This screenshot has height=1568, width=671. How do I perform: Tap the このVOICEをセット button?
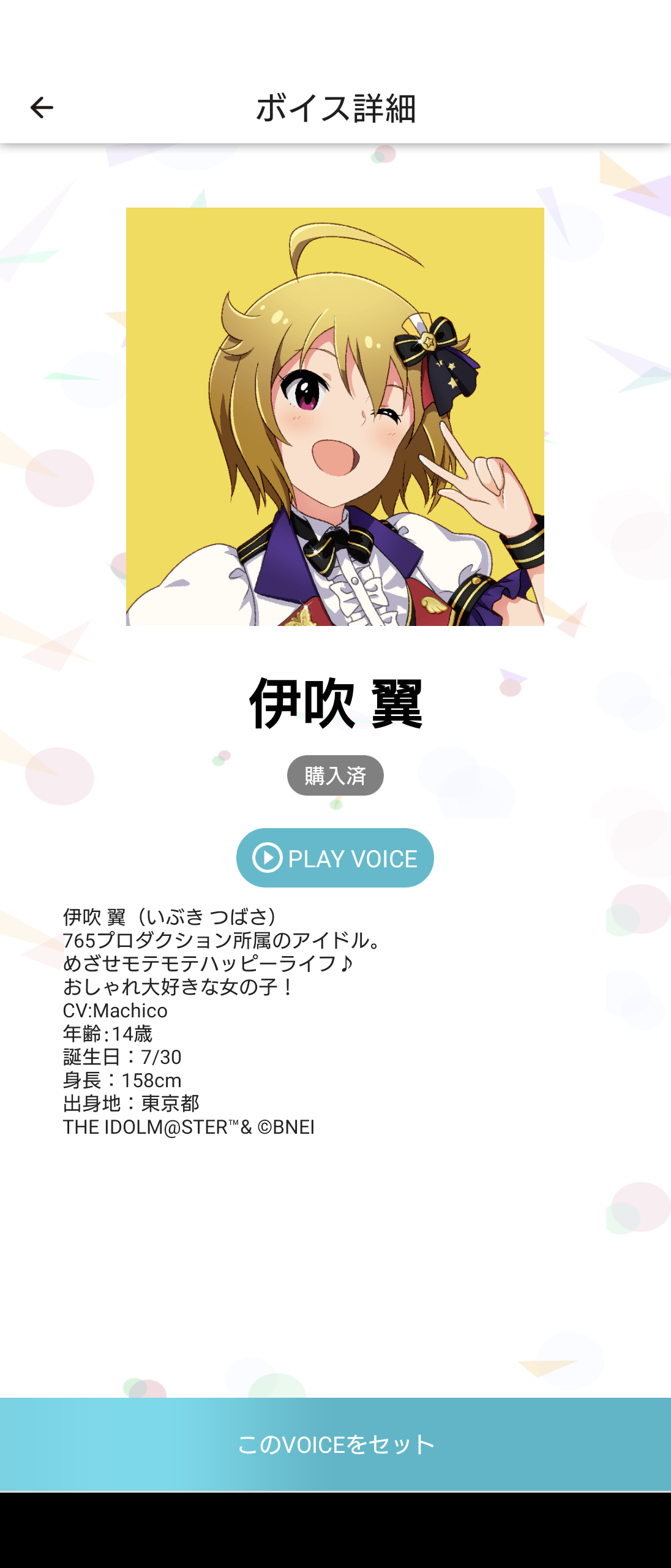(x=335, y=1444)
